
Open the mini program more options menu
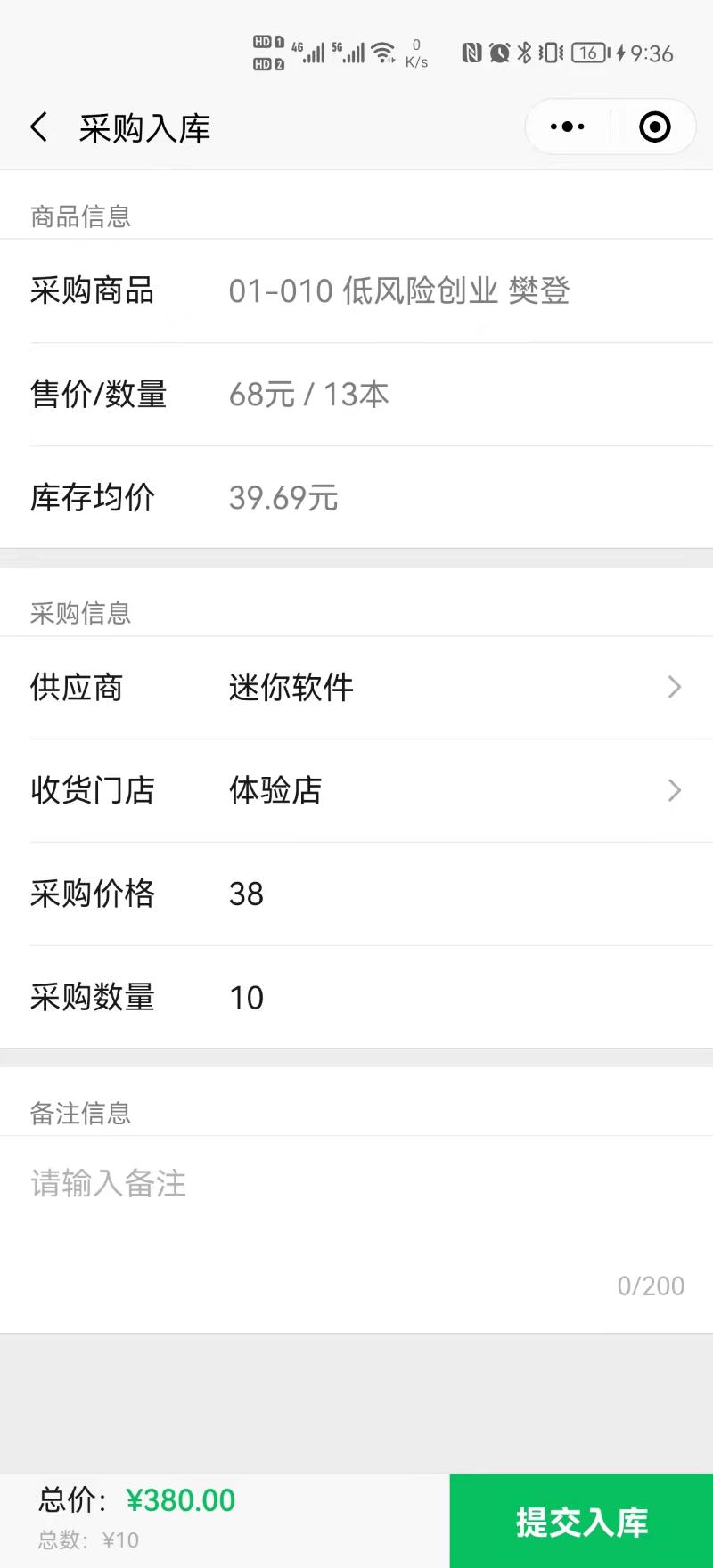pos(568,127)
